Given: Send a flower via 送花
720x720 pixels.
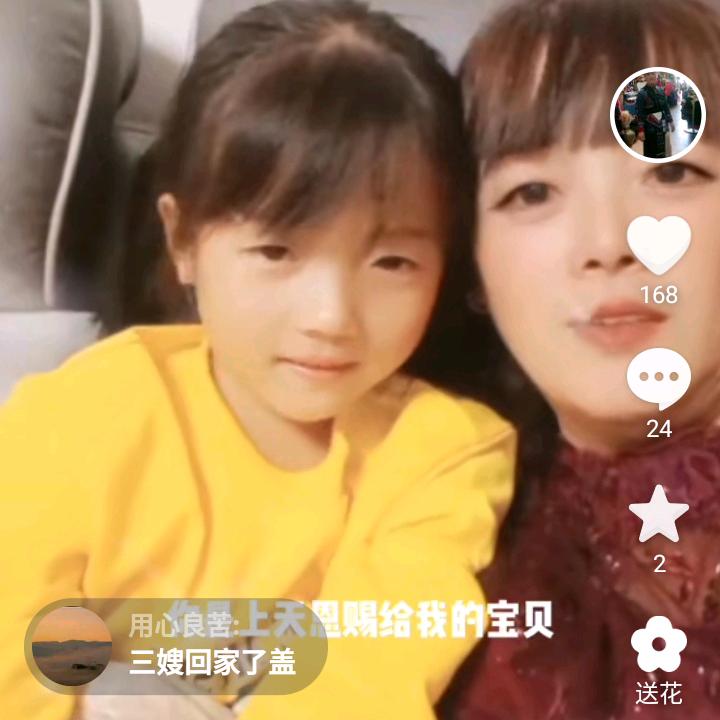Looking at the screenshot, I should [x=658, y=646].
